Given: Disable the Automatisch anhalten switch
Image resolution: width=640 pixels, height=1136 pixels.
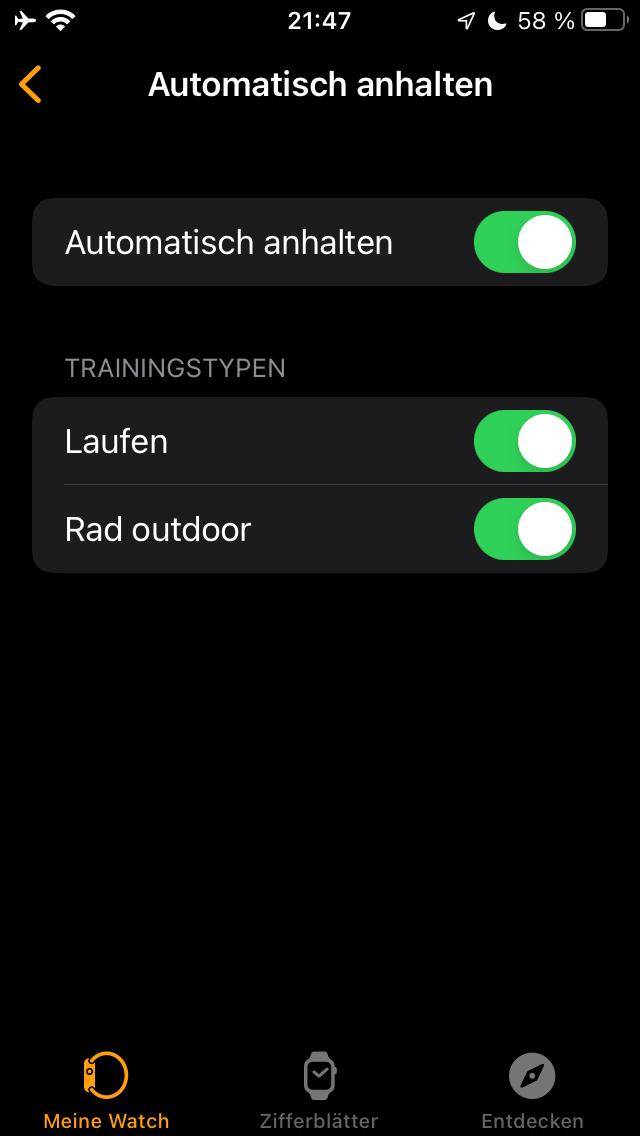Looking at the screenshot, I should click(x=524, y=242).
